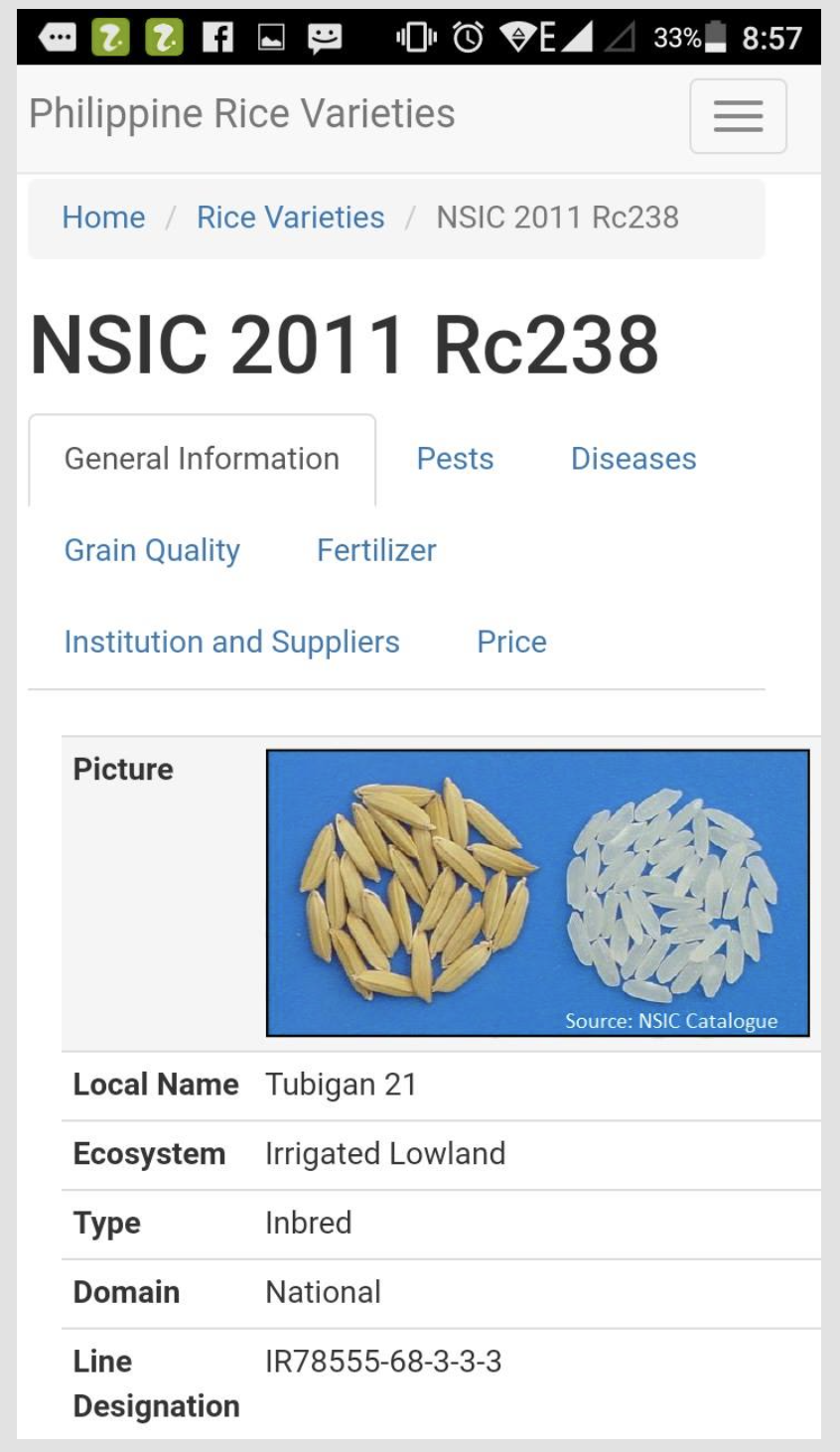Switch to the Pests tab
The image size is (840, 1452).
pos(455,459)
